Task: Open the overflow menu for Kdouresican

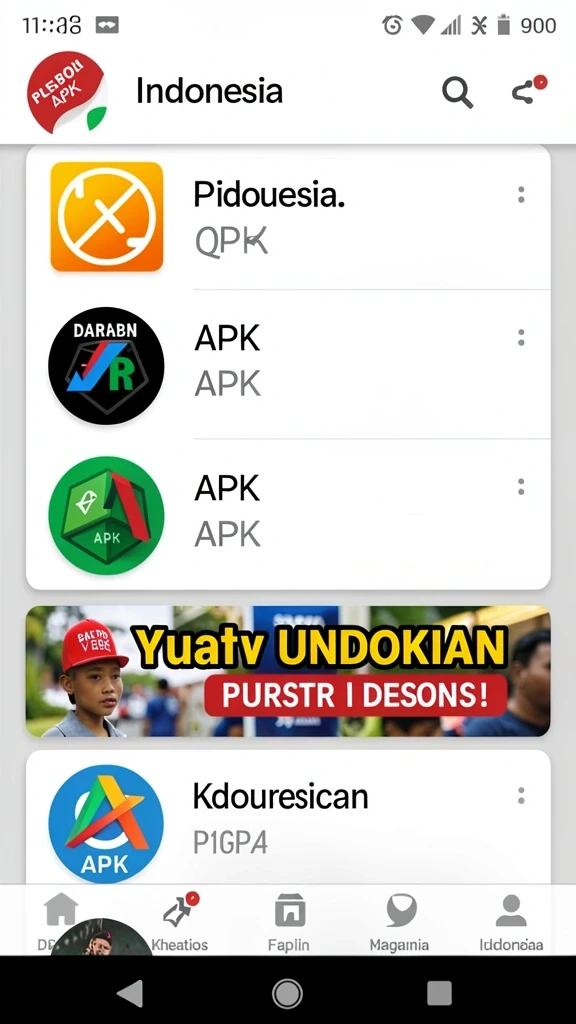Action: tap(520, 795)
